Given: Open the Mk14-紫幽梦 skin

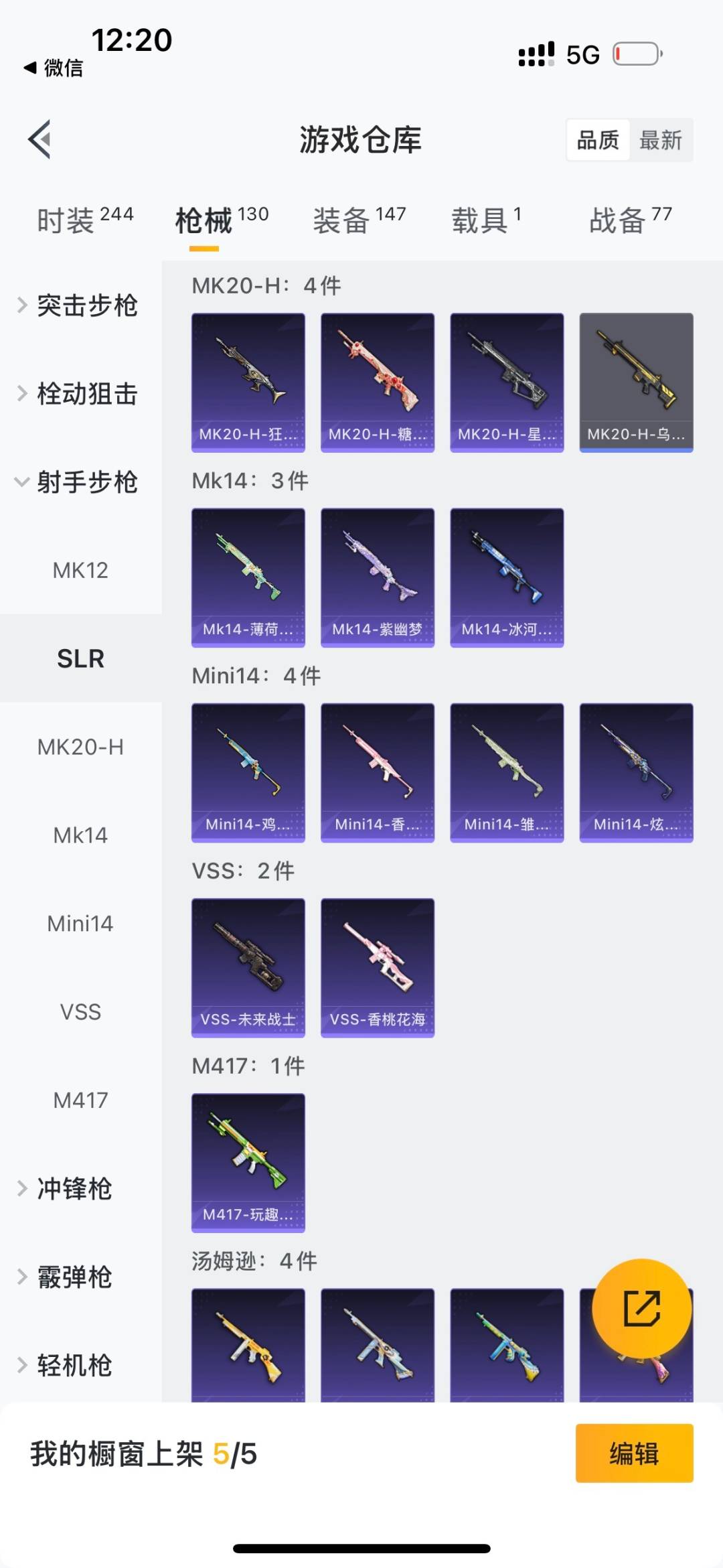Looking at the screenshot, I should pyautogui.click(x=377, y=578).
